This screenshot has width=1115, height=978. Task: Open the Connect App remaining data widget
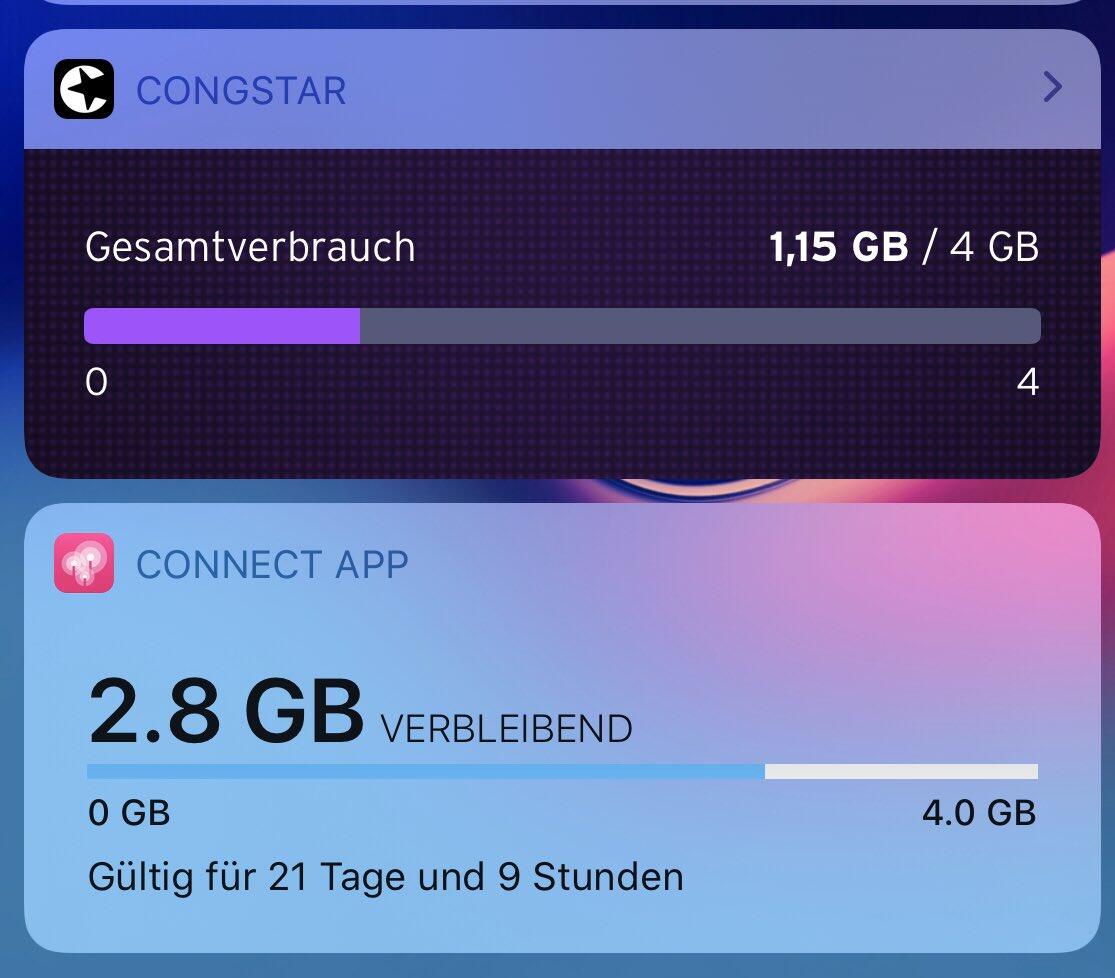pos(560,760)
